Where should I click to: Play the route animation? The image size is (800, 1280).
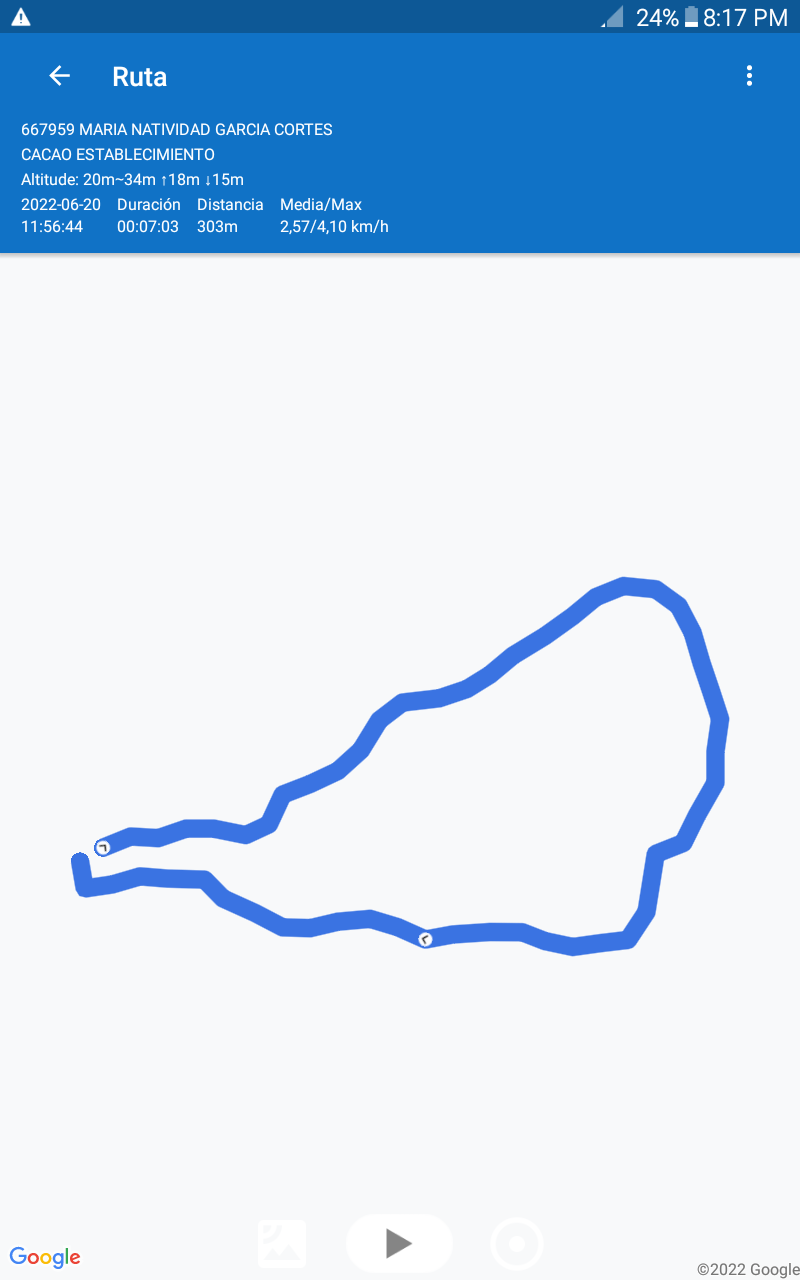point(399,1243)
